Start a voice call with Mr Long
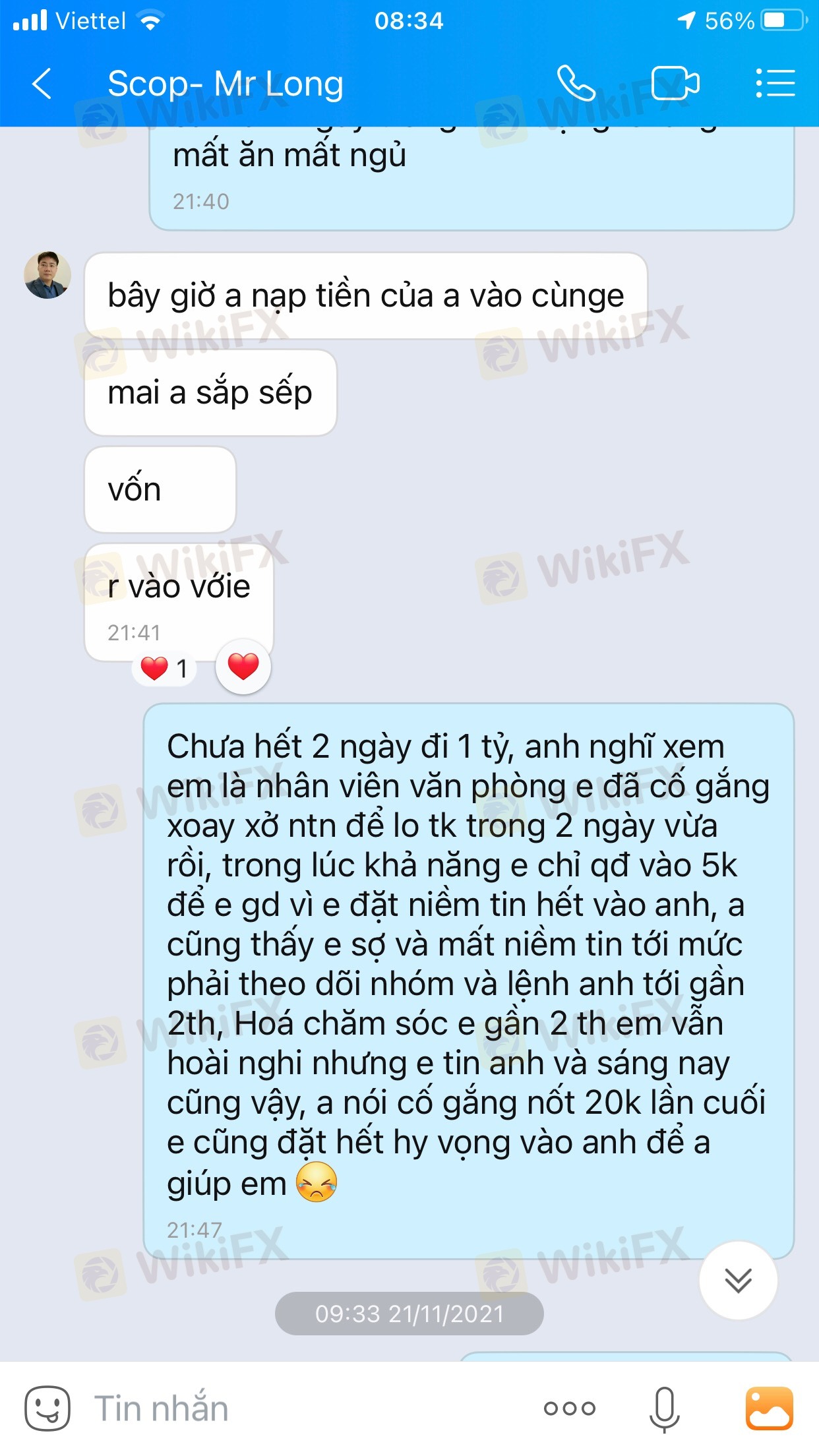 pyautogui.click(x=576, y=84)
